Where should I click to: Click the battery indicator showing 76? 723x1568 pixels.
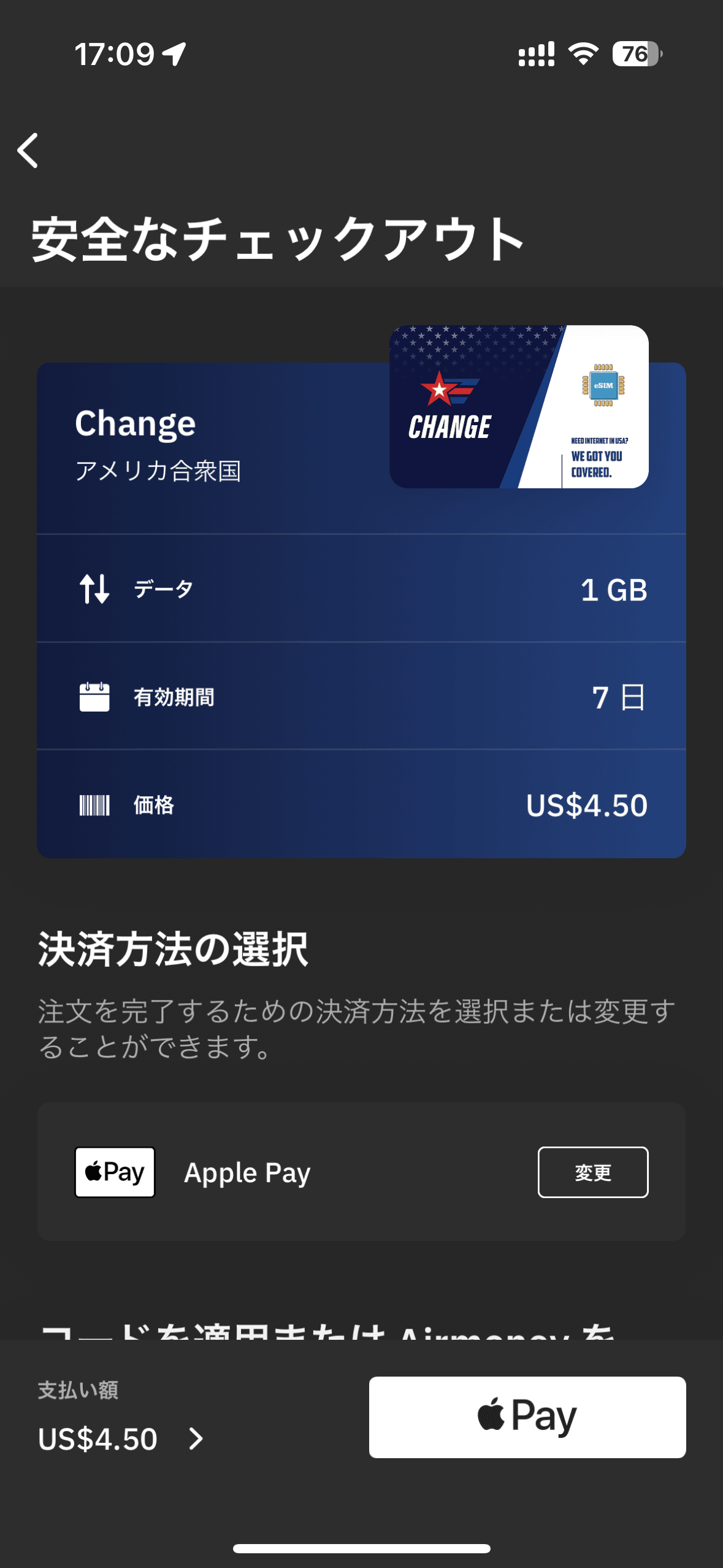coord(636,54)
